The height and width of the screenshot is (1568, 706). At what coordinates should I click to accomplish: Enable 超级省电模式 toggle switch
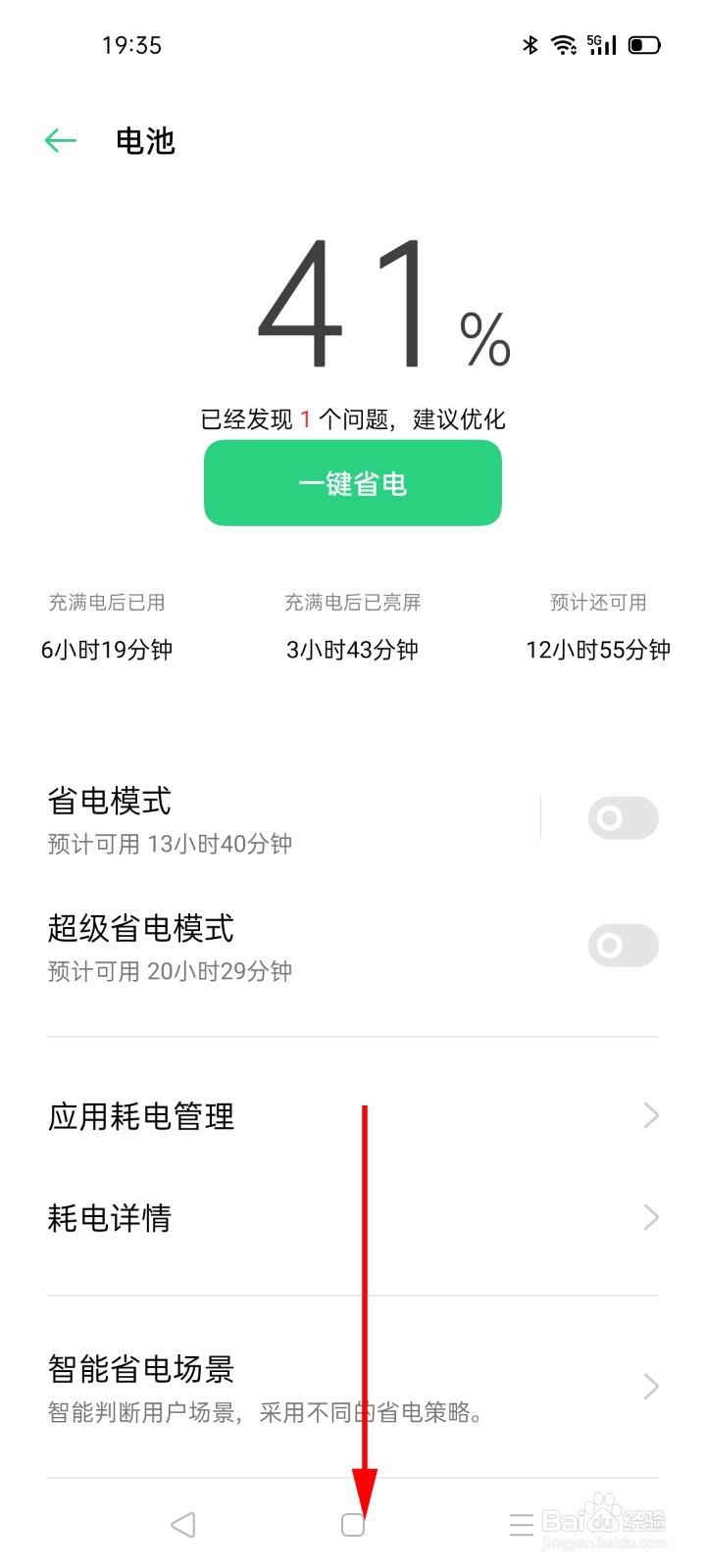pos(623,945)
